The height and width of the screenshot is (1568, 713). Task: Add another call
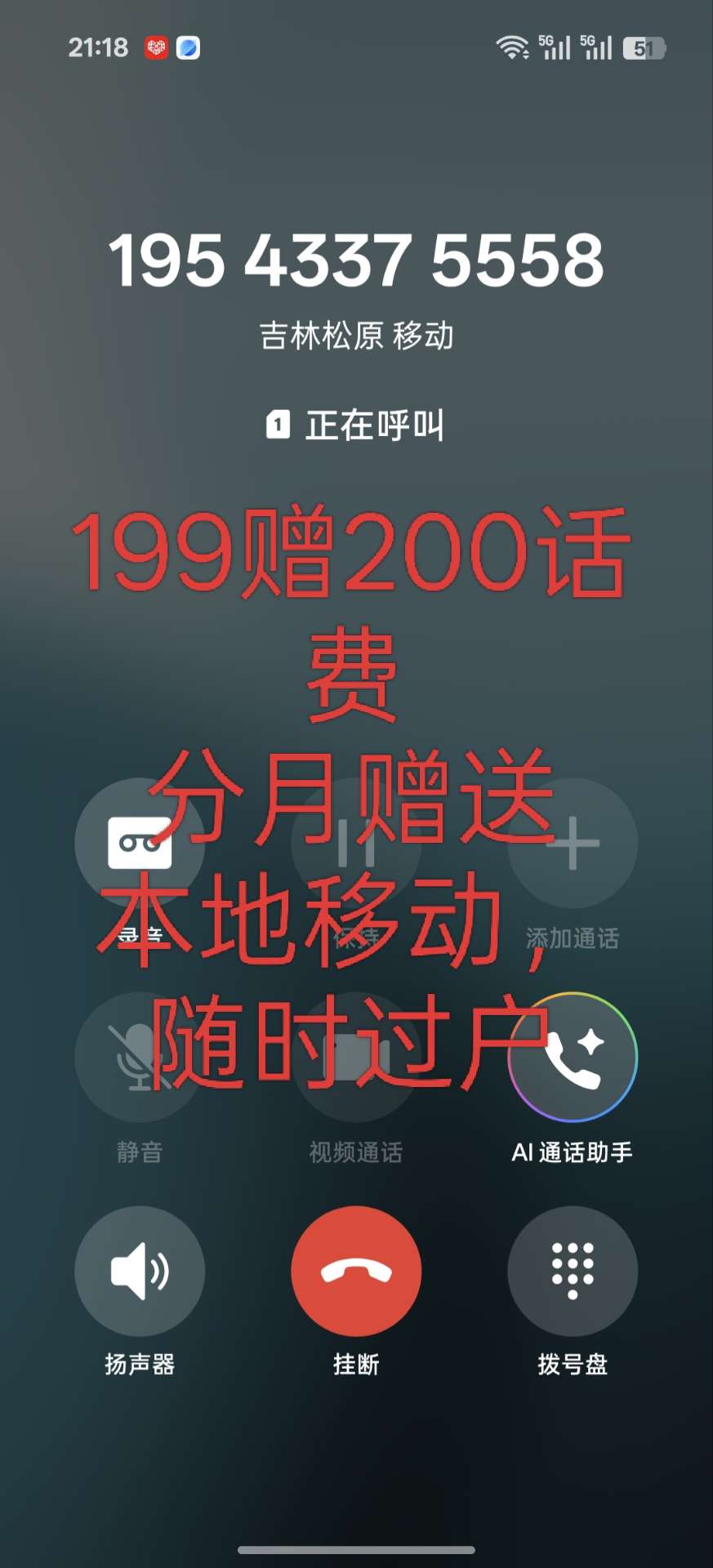pyautogui.click(x=573, y=844)
